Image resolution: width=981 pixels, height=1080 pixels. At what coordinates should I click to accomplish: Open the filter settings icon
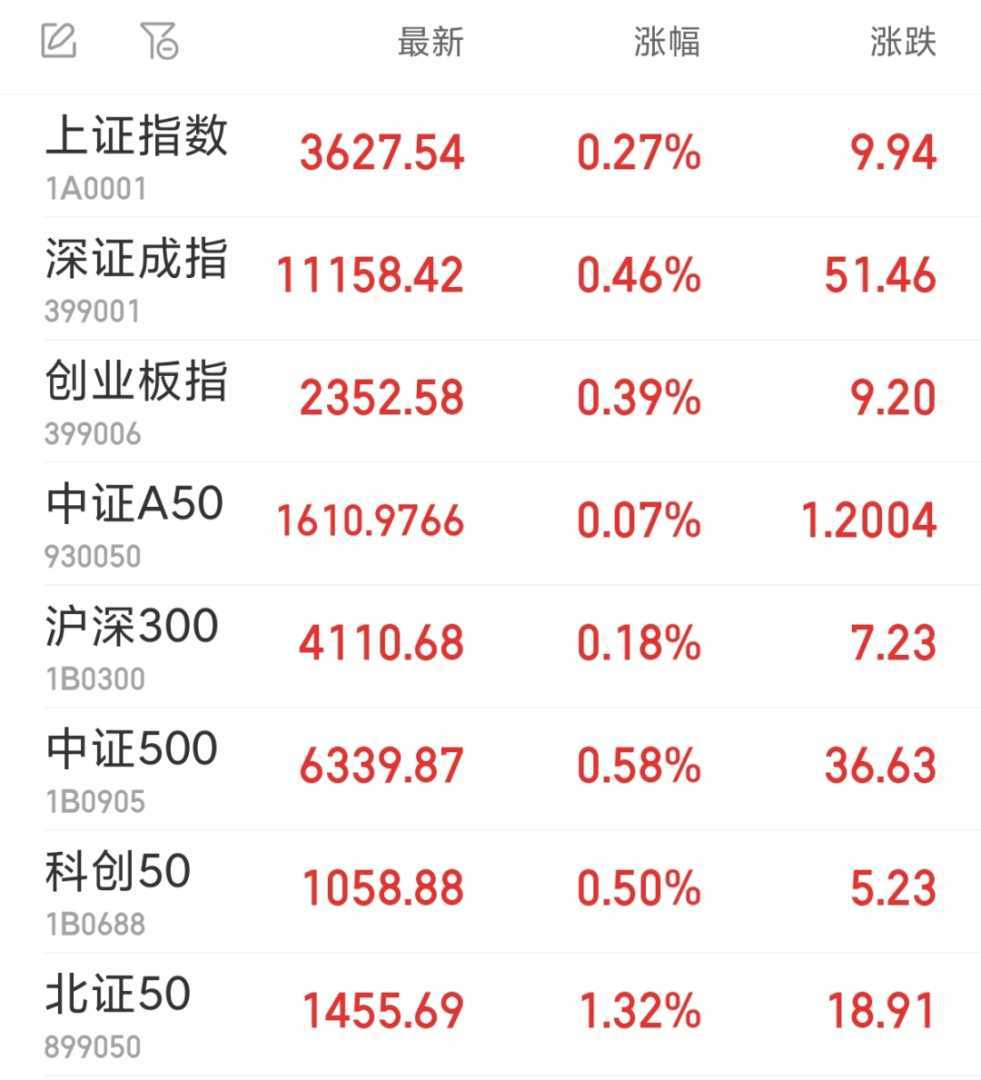pos(159,41)
